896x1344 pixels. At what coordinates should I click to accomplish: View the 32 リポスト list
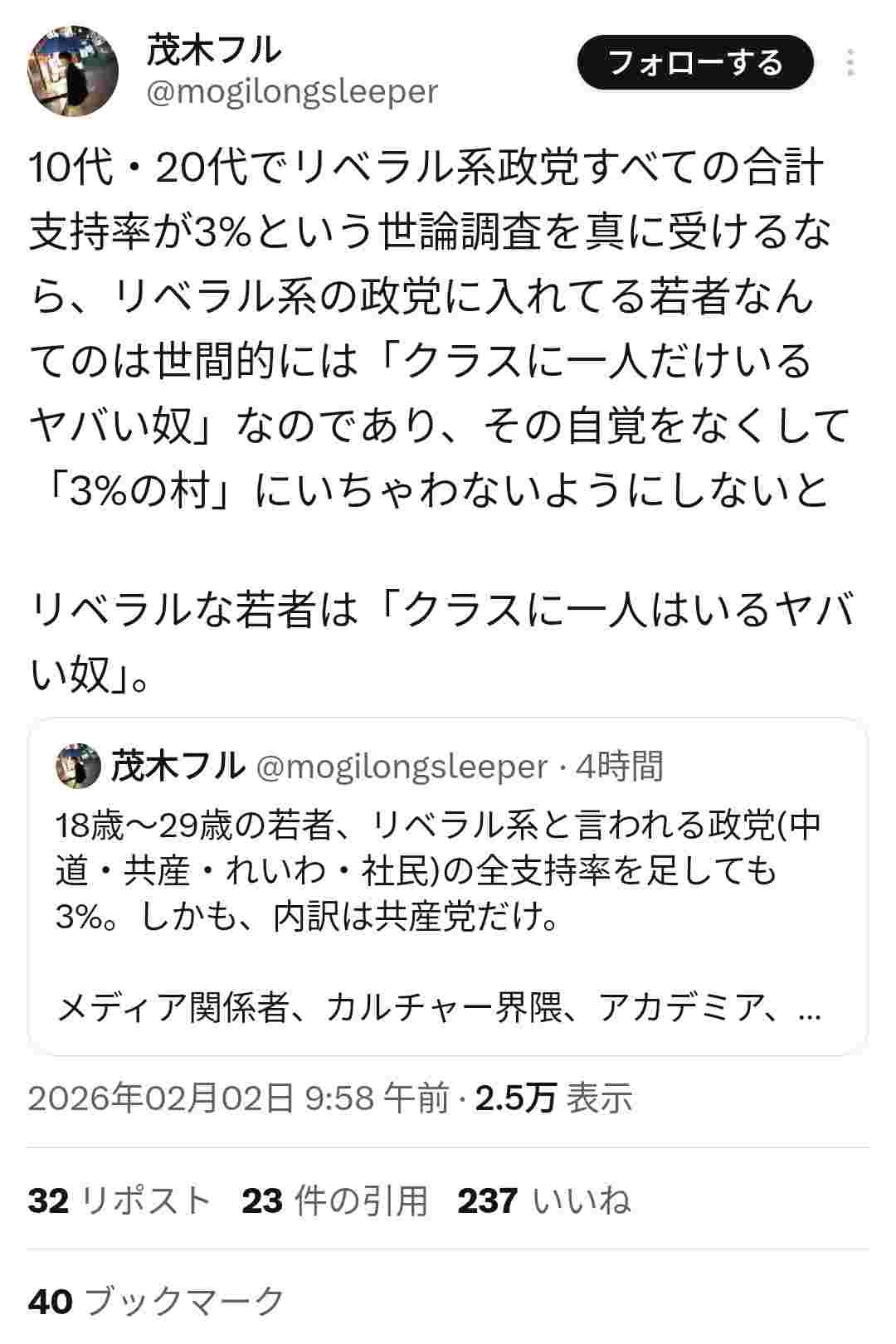[119, 1200]
